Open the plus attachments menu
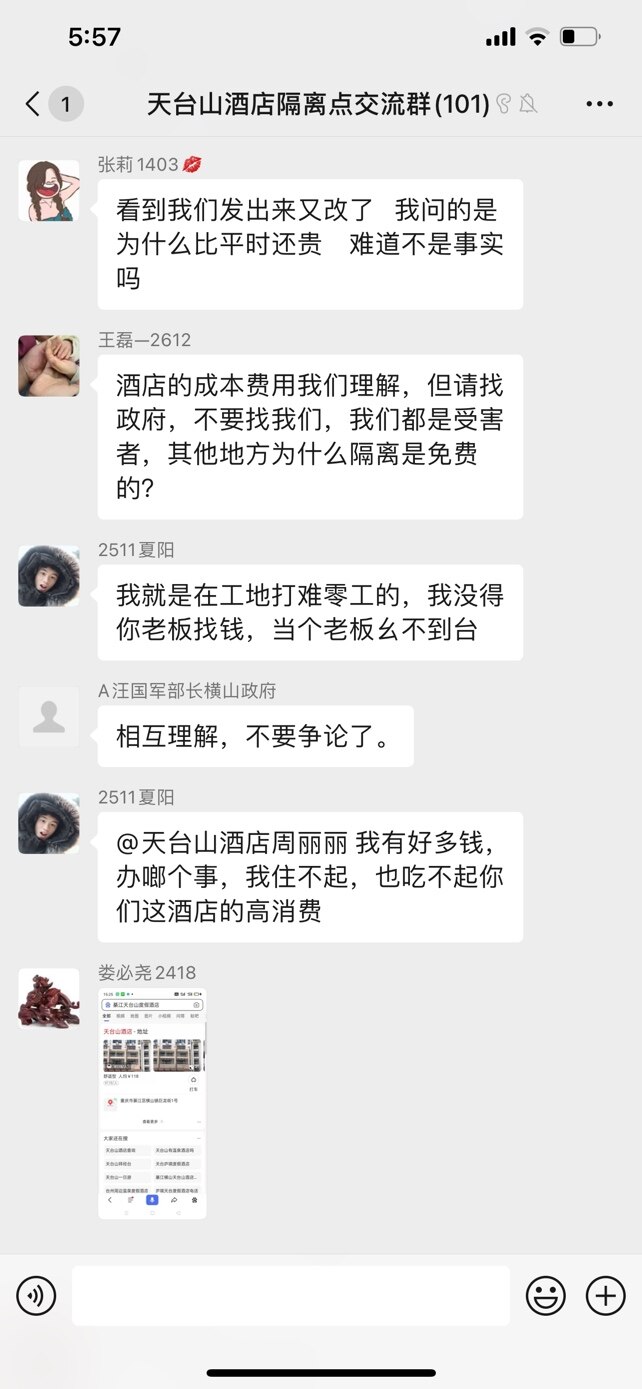Image resolution: width=642 pixels, height=1389 pixels. tap(605, 1297)
